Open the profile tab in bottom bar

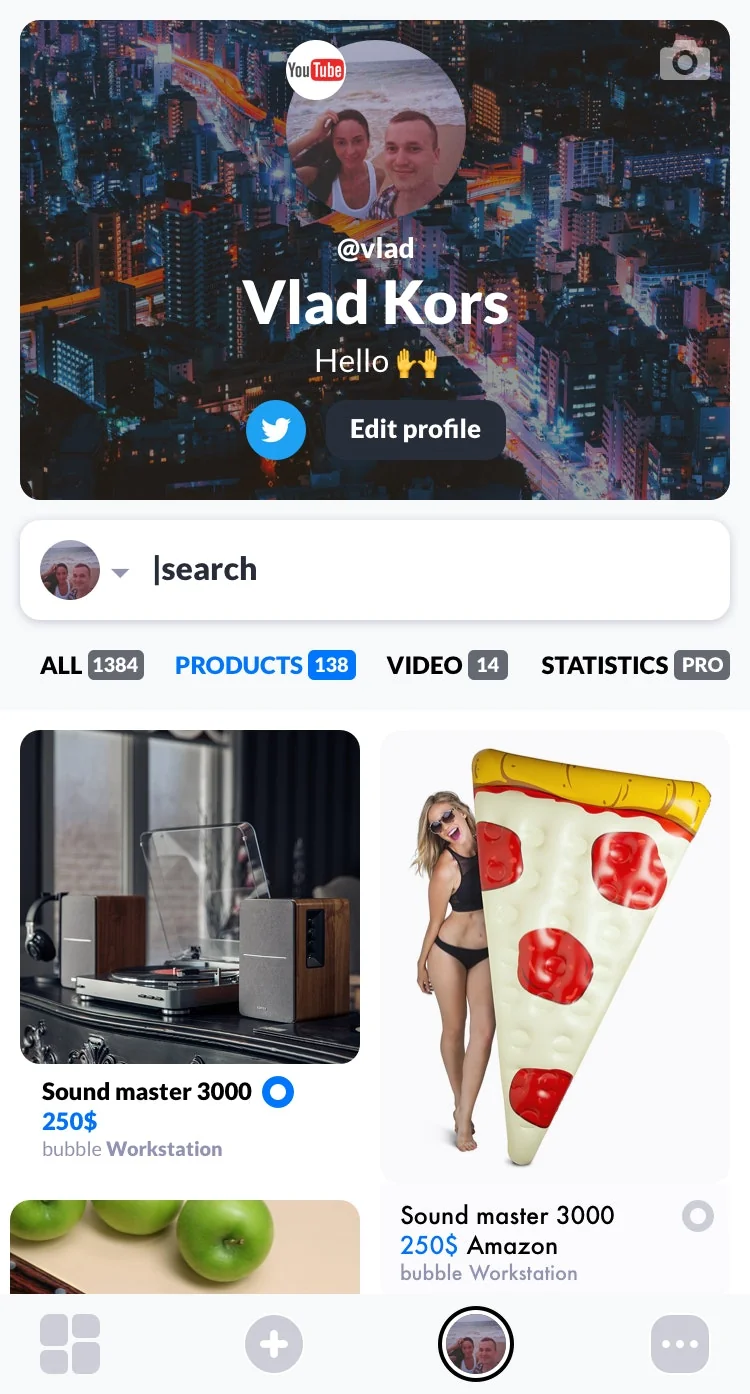(476, 1344)
